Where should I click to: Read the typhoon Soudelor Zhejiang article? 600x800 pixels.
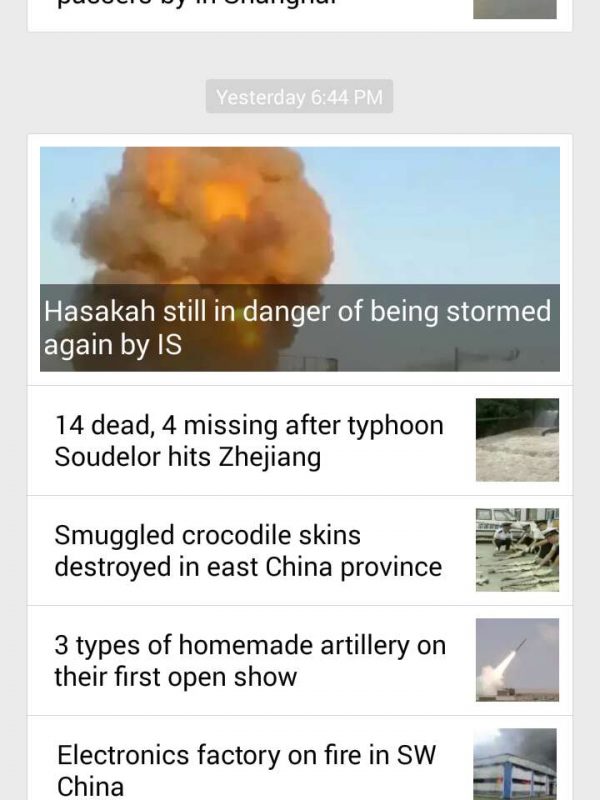(x=250, y=441)
